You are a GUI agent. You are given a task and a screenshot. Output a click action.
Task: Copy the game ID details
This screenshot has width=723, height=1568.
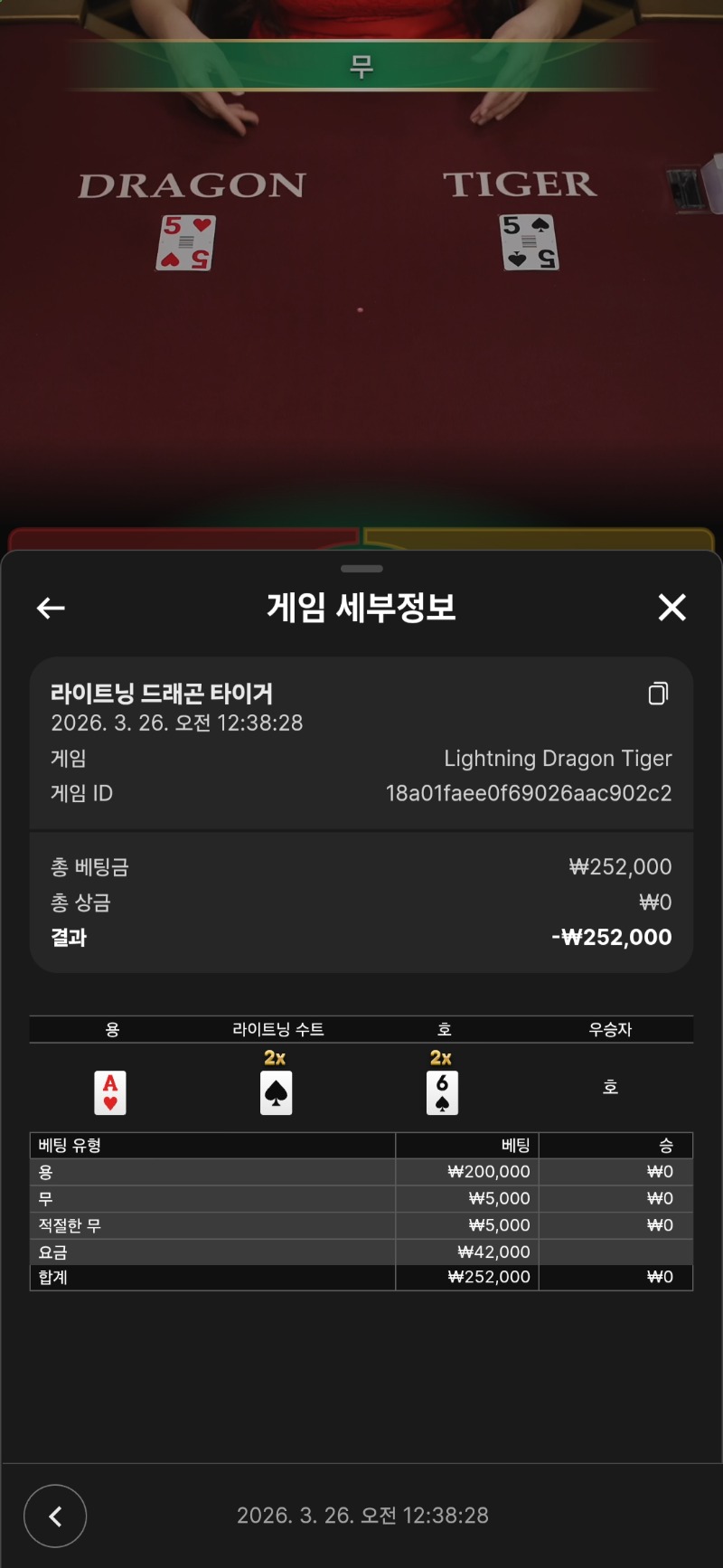pyautogui.click(x=658, y=694)
